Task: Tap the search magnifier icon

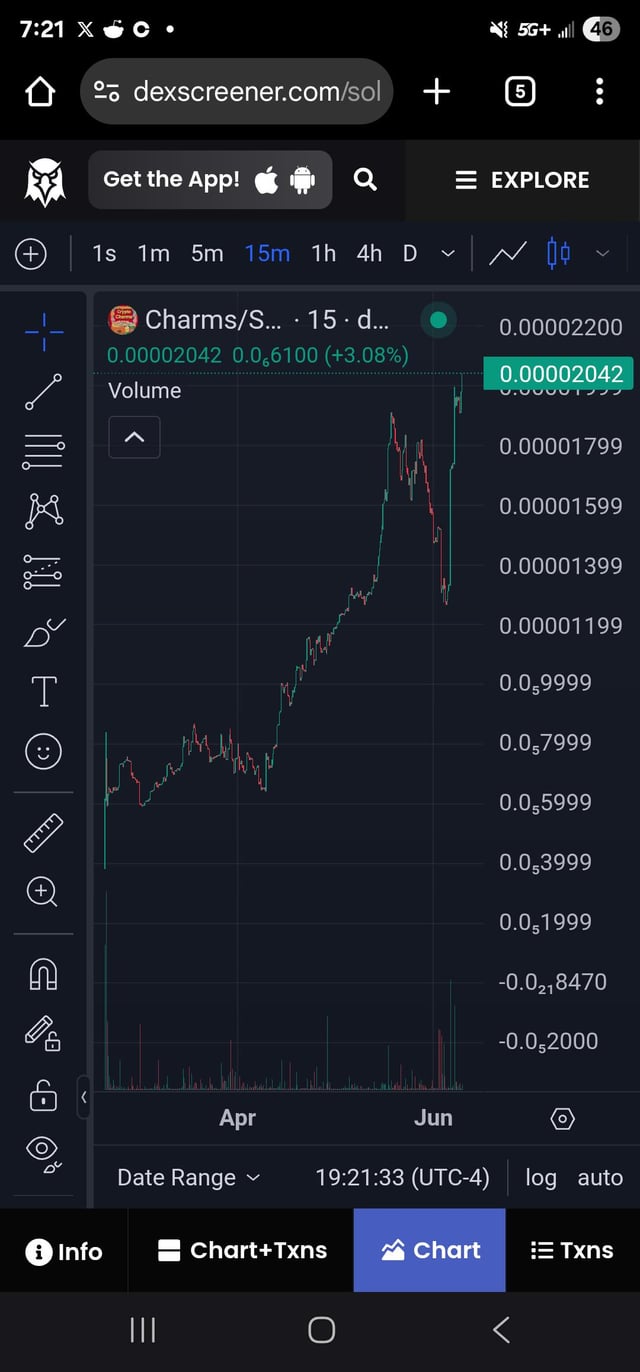Action: click(x=366, y=180)
